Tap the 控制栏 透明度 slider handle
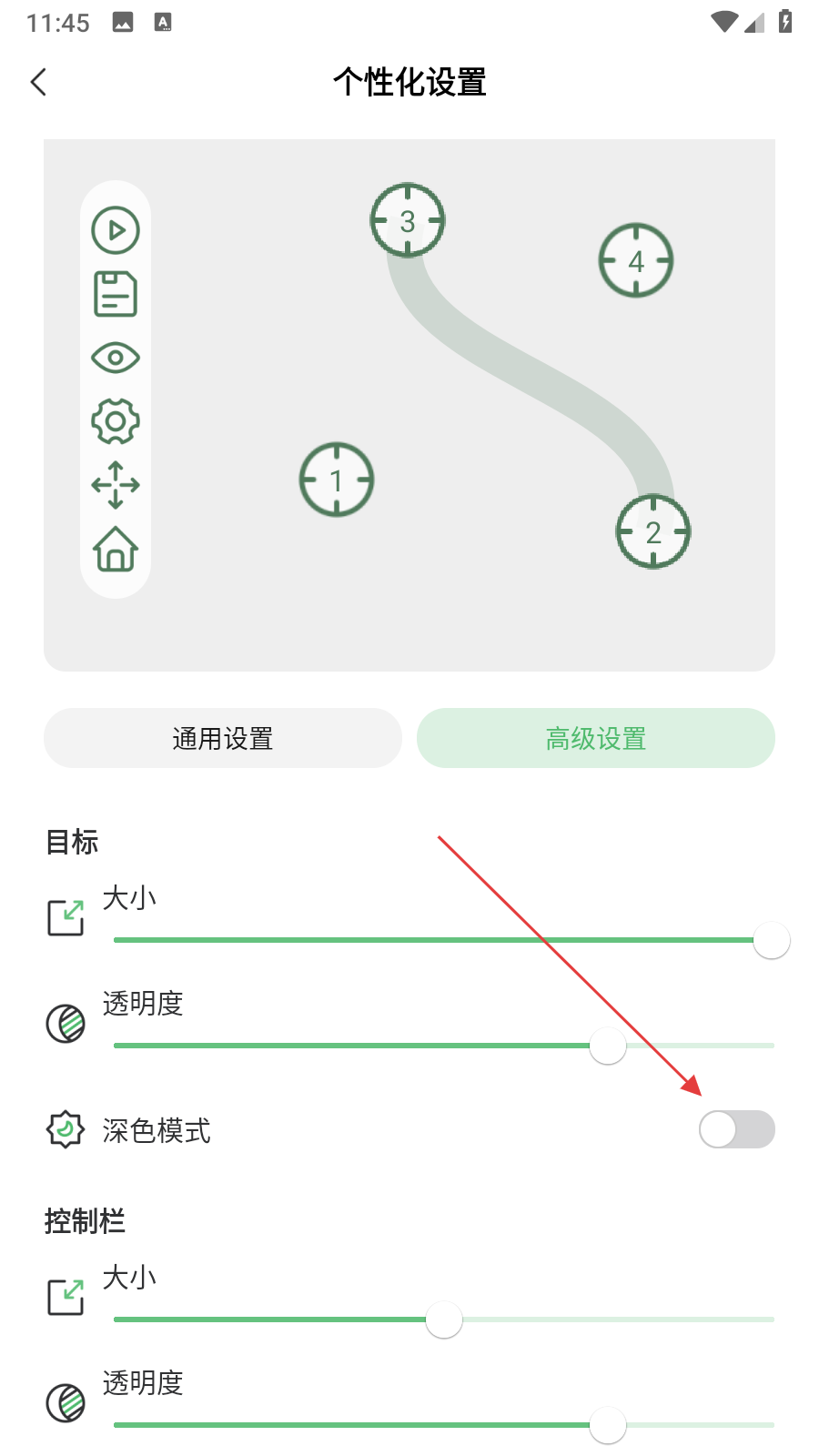 (x=607, y=1425)
